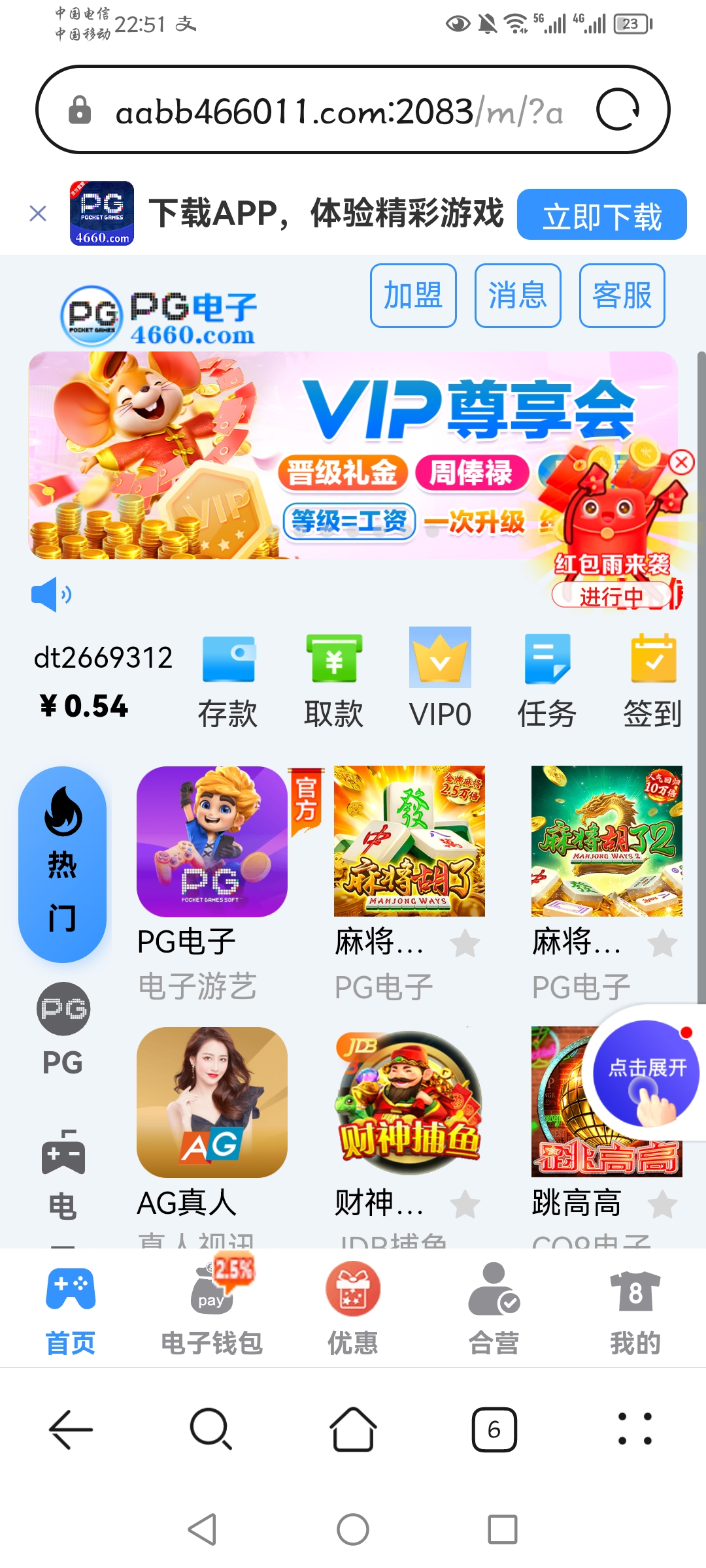The width and height of the screenshot is (706, 1568).
Task: Open the VIP0 crown icon
Action: coord(440,659)
